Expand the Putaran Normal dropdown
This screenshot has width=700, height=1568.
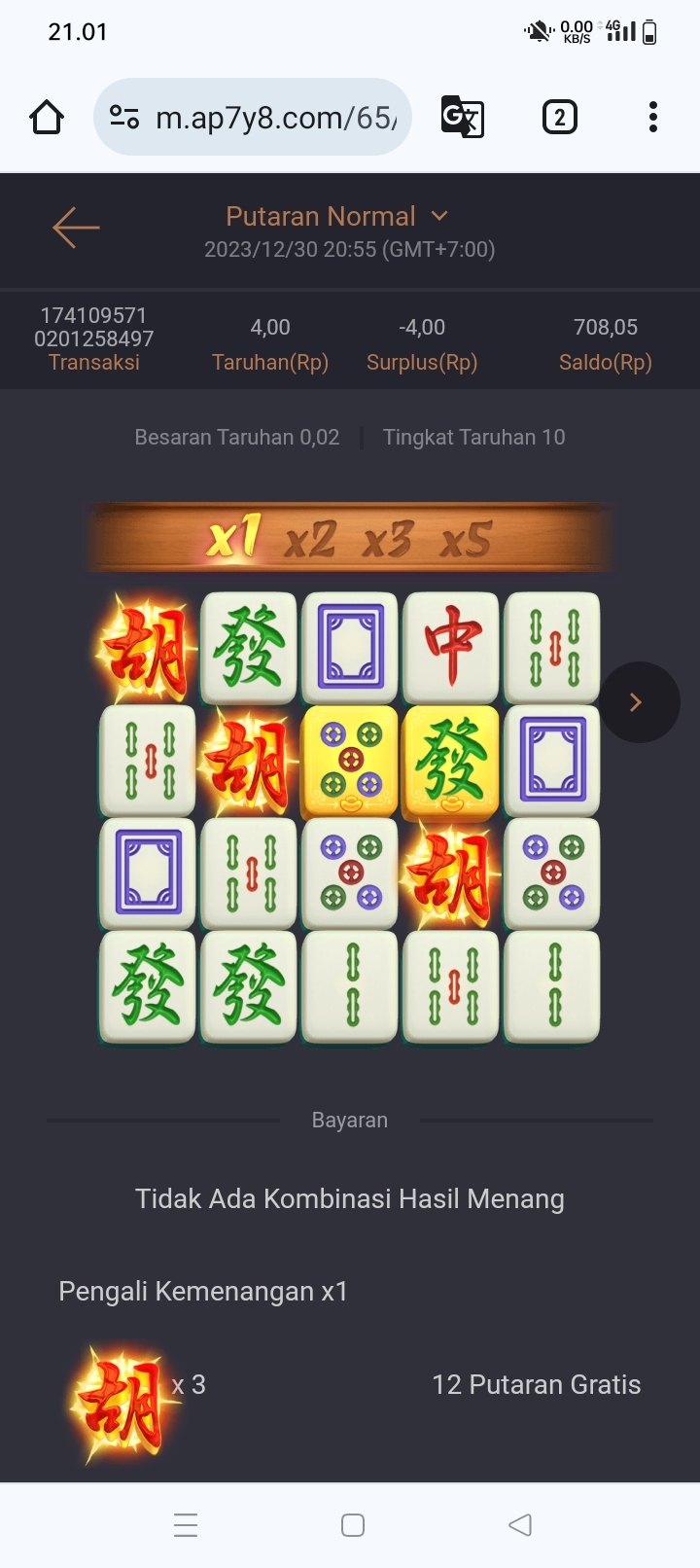(438, 216)
